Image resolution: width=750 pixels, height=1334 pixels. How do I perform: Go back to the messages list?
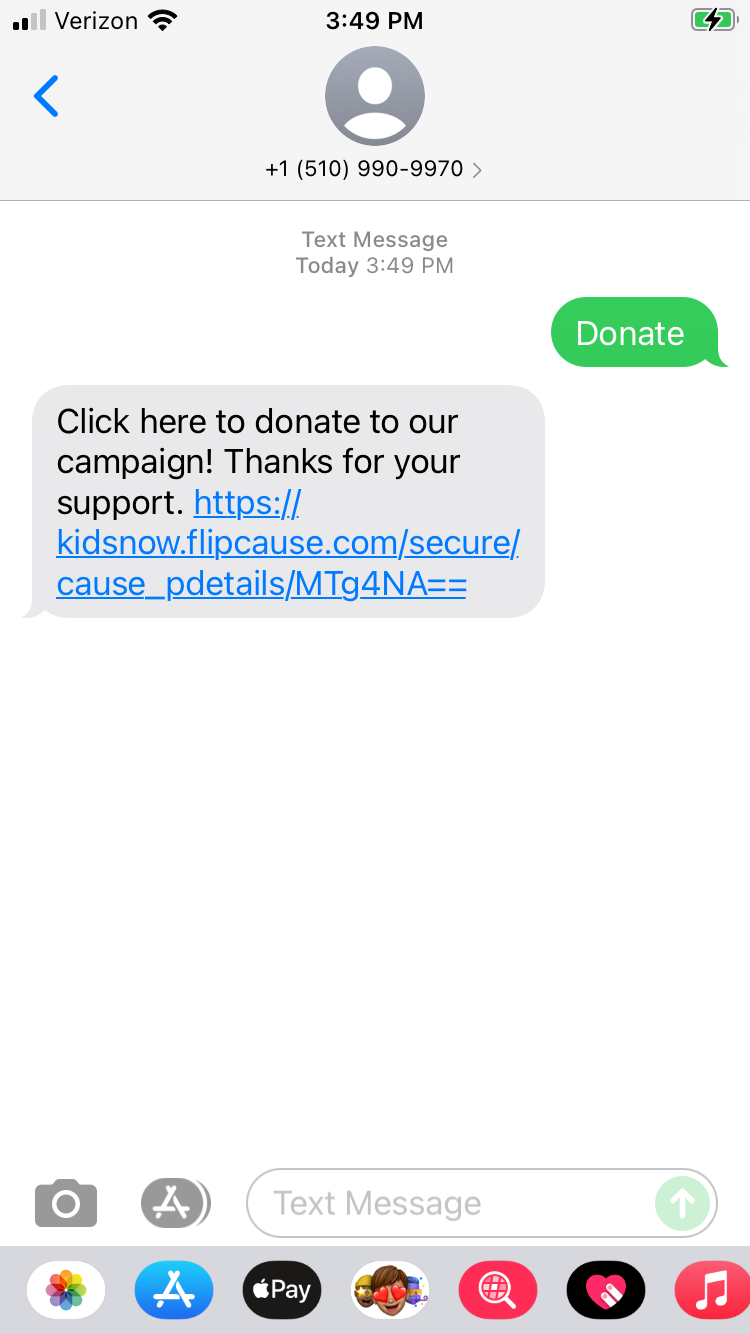click(x=46, y=96)
